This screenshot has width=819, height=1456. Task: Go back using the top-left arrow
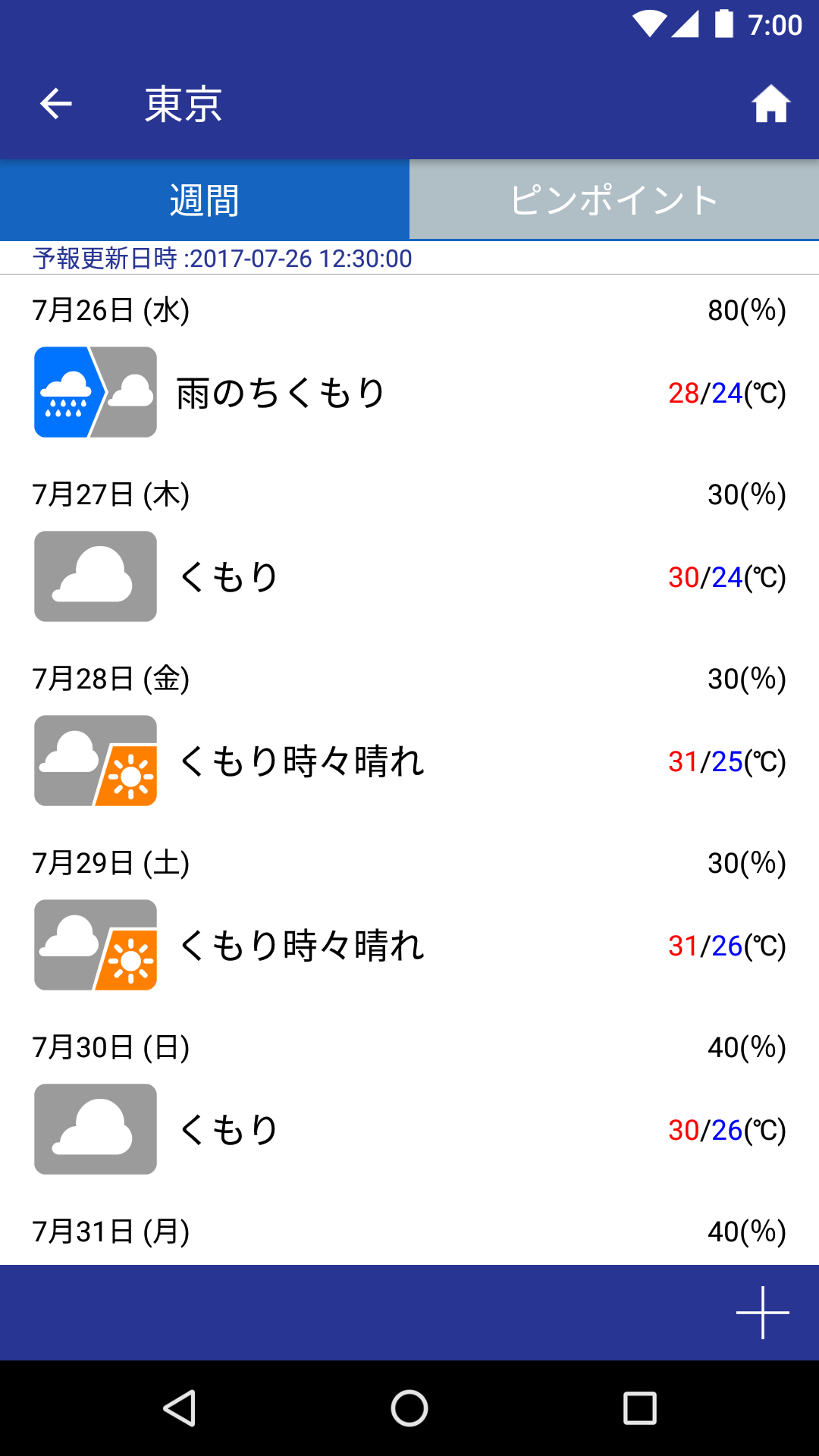coord(56,104)
